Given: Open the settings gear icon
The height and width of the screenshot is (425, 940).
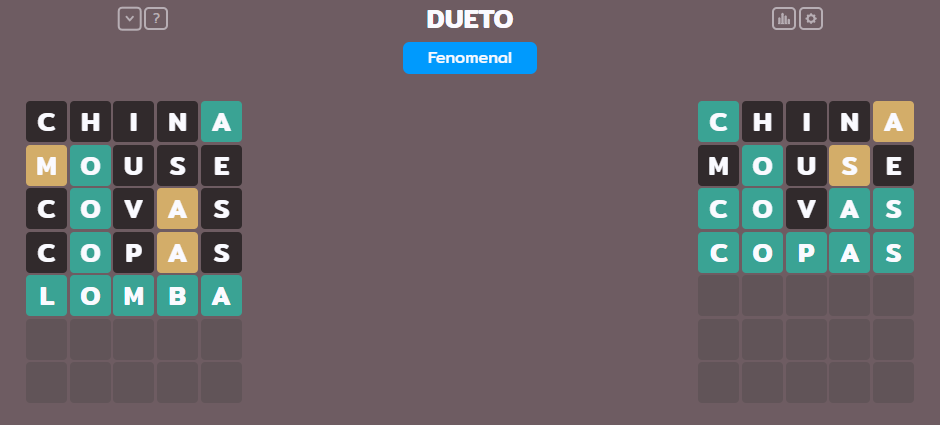Looking at the screenshot, I should point(811,18).
